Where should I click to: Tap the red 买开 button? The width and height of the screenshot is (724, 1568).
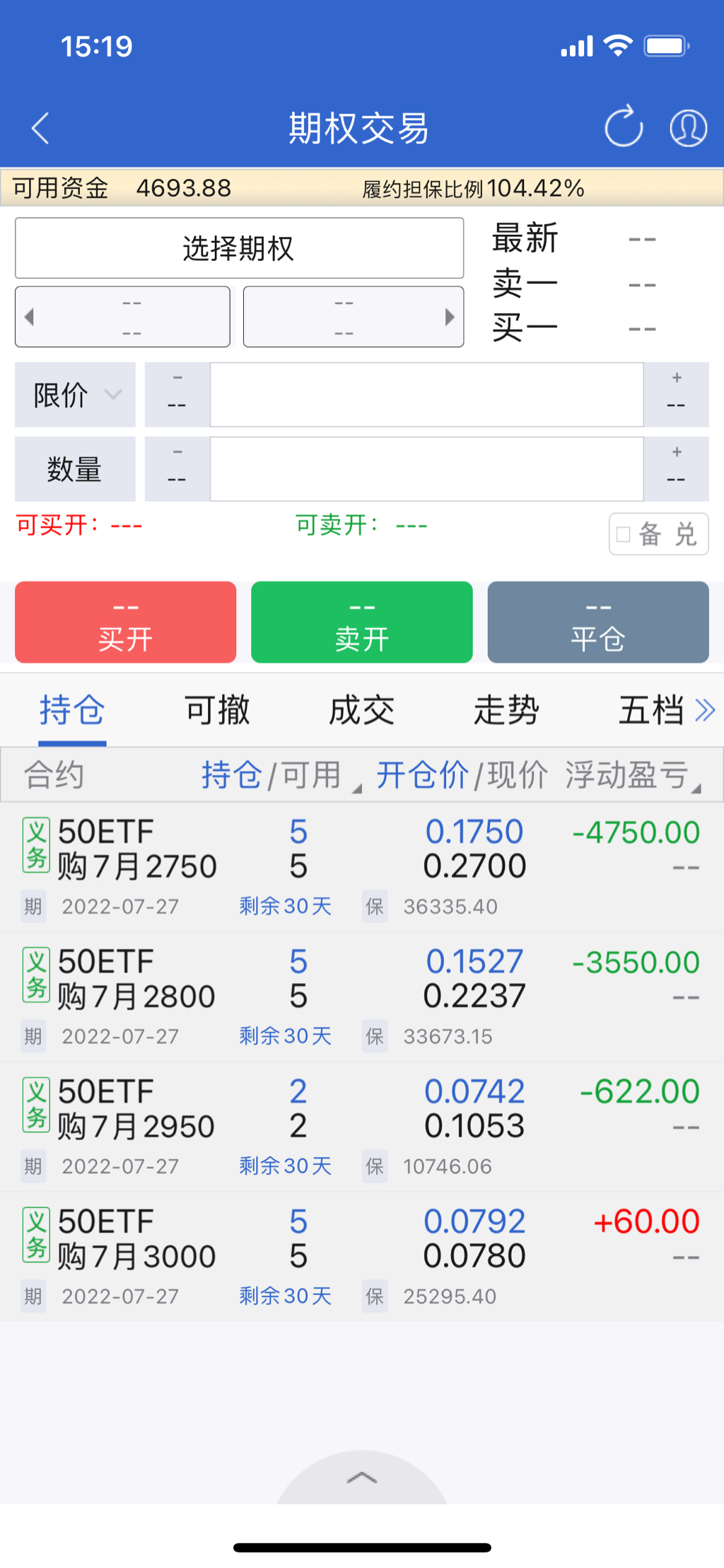[125, 622]
